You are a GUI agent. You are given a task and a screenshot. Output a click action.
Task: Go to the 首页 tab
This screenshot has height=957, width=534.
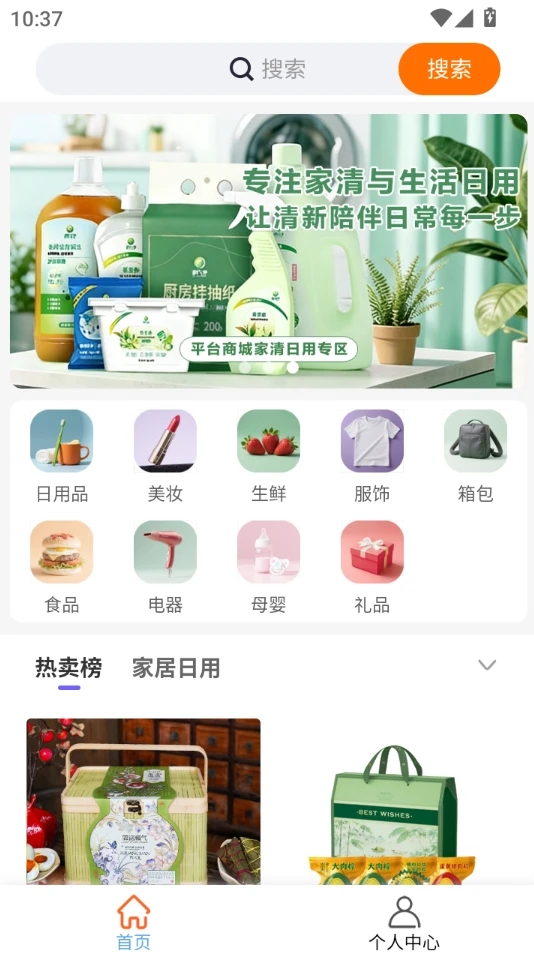[134, 922]
